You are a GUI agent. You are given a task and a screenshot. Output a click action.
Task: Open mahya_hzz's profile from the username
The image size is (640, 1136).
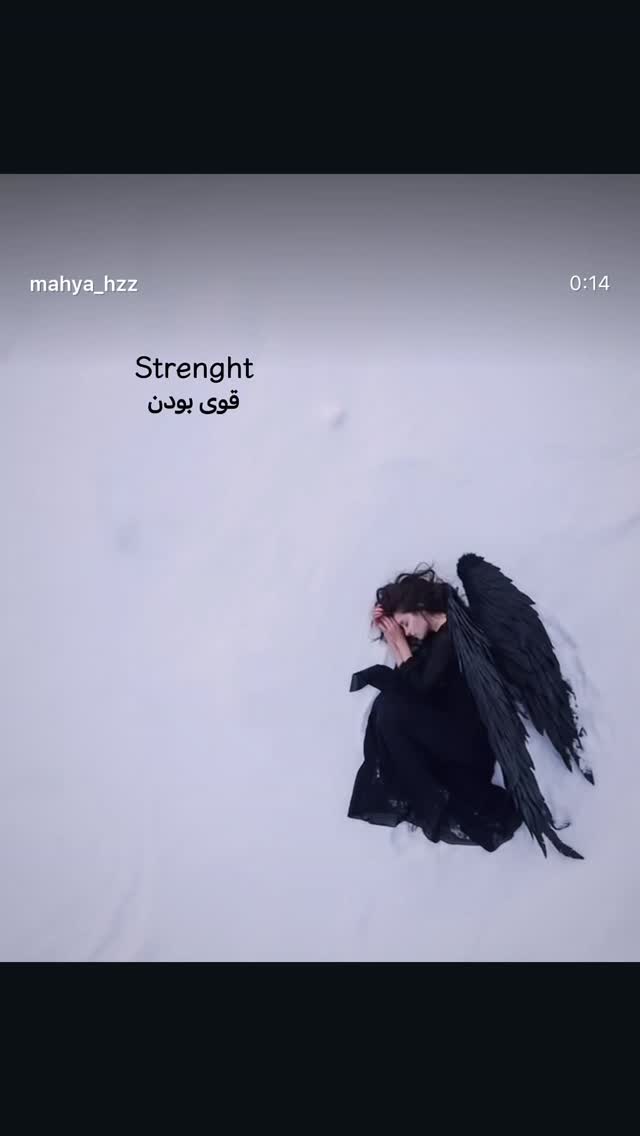(83, 285)
